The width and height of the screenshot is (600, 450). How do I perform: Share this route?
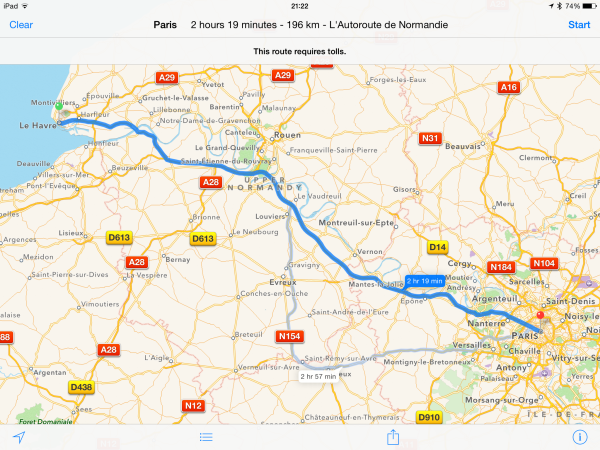pyautogui.click(x=393, y=436)
